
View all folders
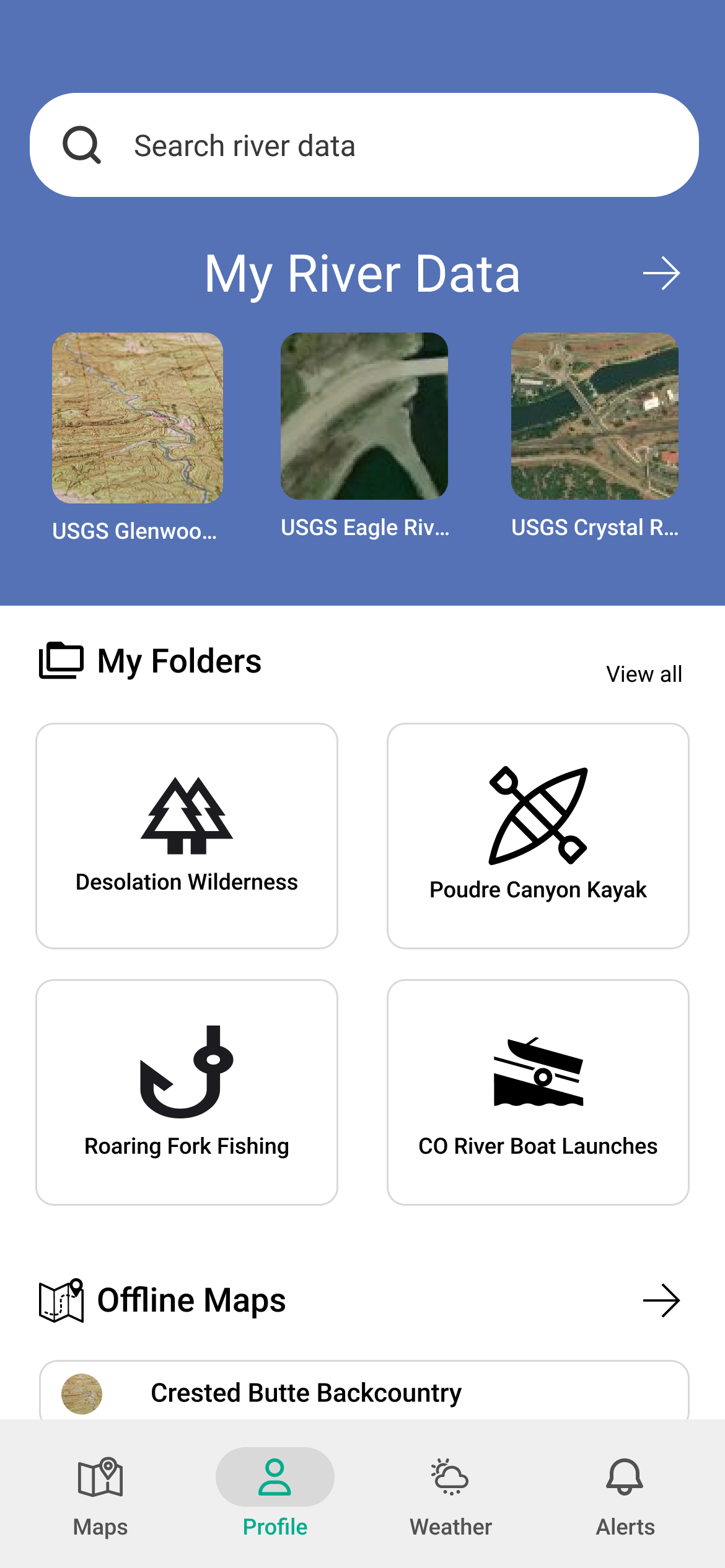(x=644, y=674)
